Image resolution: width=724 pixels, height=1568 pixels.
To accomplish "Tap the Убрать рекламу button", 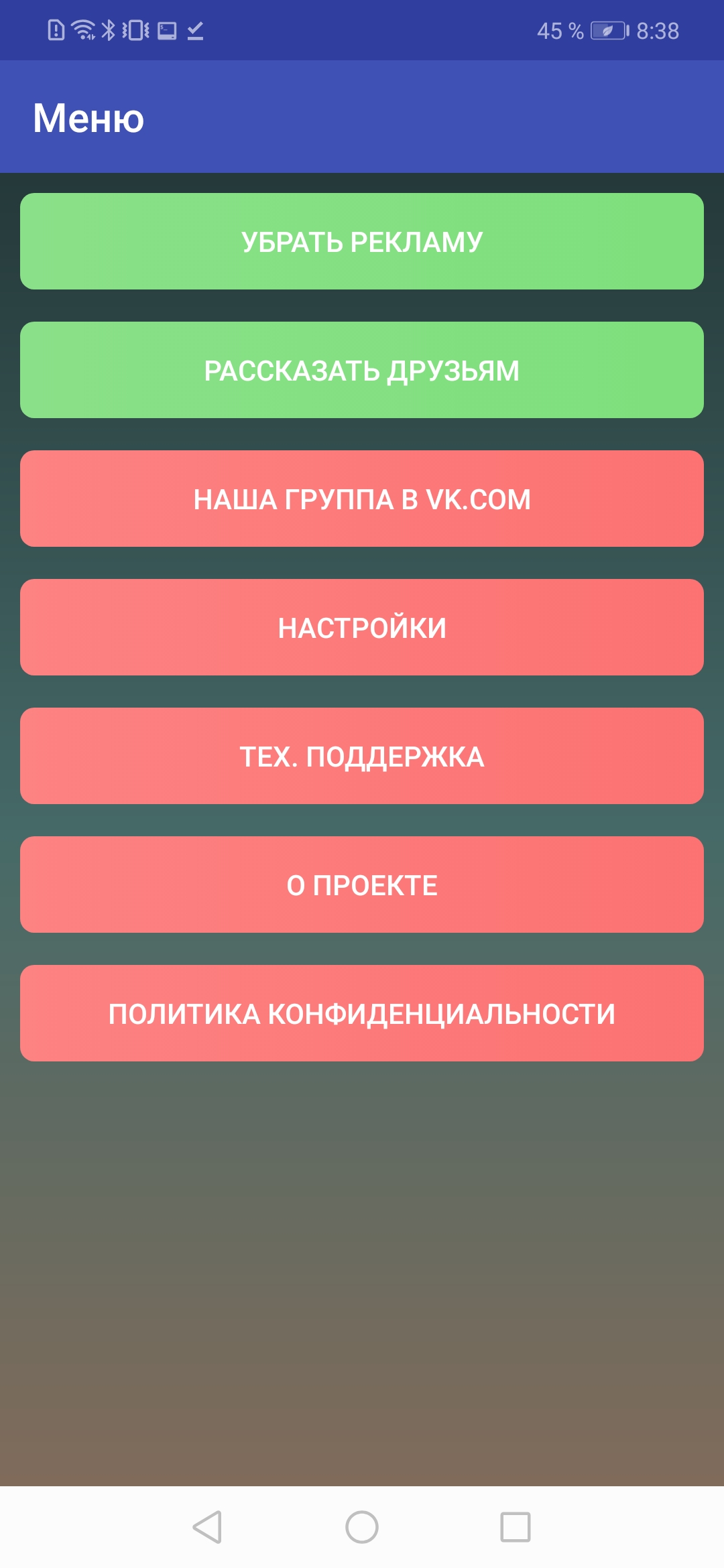I will pyautogui.click(x=362, y=241).
